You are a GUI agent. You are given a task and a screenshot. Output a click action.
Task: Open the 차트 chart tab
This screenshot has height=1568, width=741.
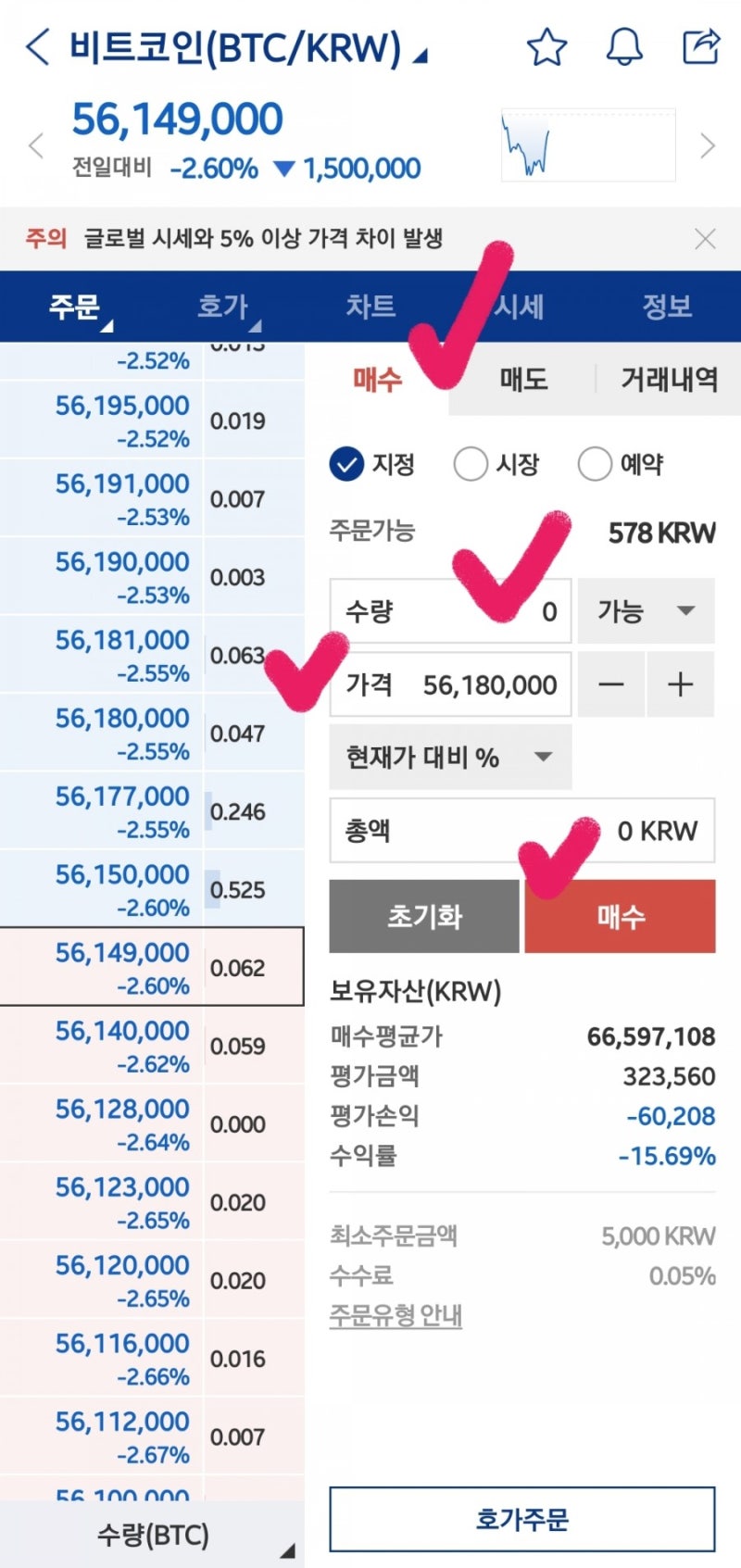click(x=370, y=307)
